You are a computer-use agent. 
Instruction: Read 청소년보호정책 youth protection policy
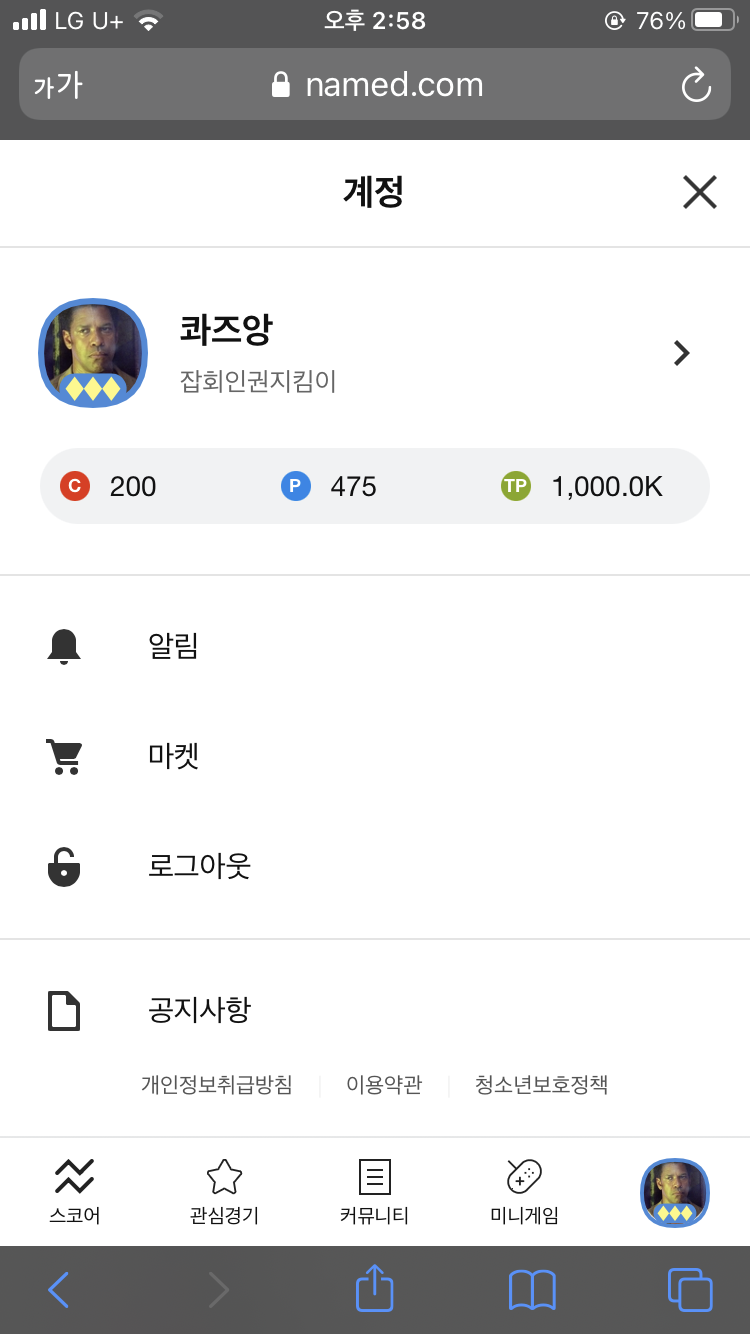pyautogui.click(x=541, y=1085)
